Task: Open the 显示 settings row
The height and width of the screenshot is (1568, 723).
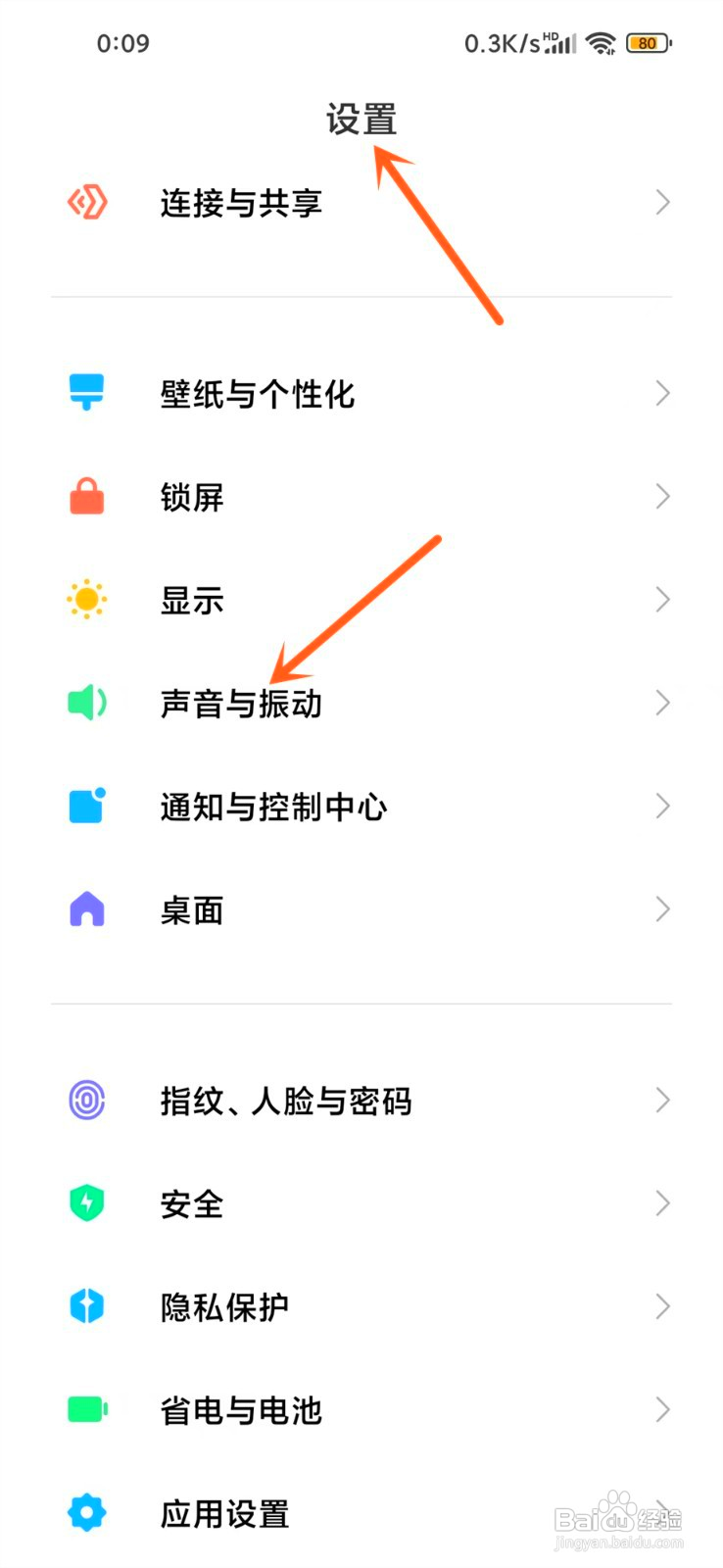Action: (x=361, y=600)
